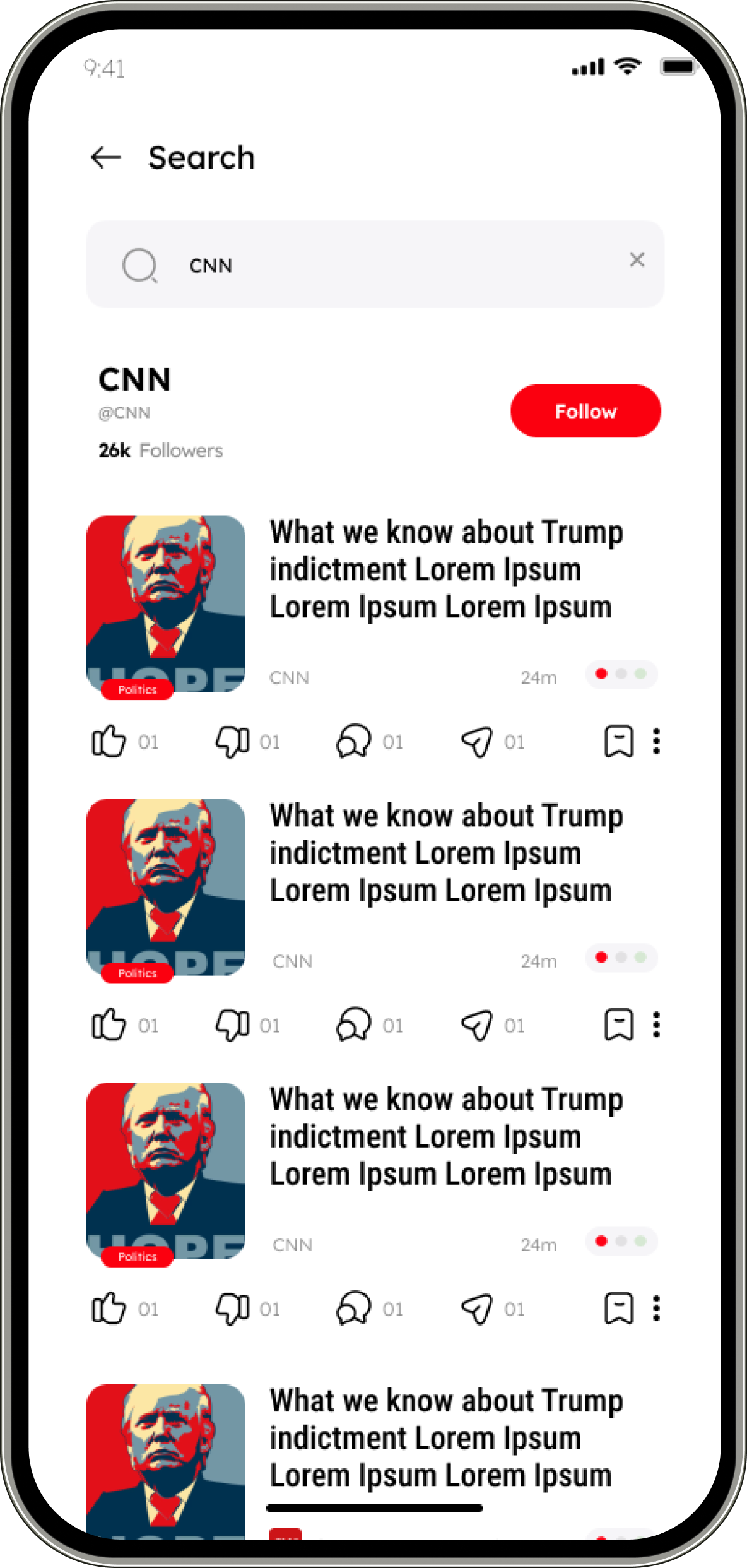Dislike the first article in the list
747x1568 pixels.
(x=232, y=740)
